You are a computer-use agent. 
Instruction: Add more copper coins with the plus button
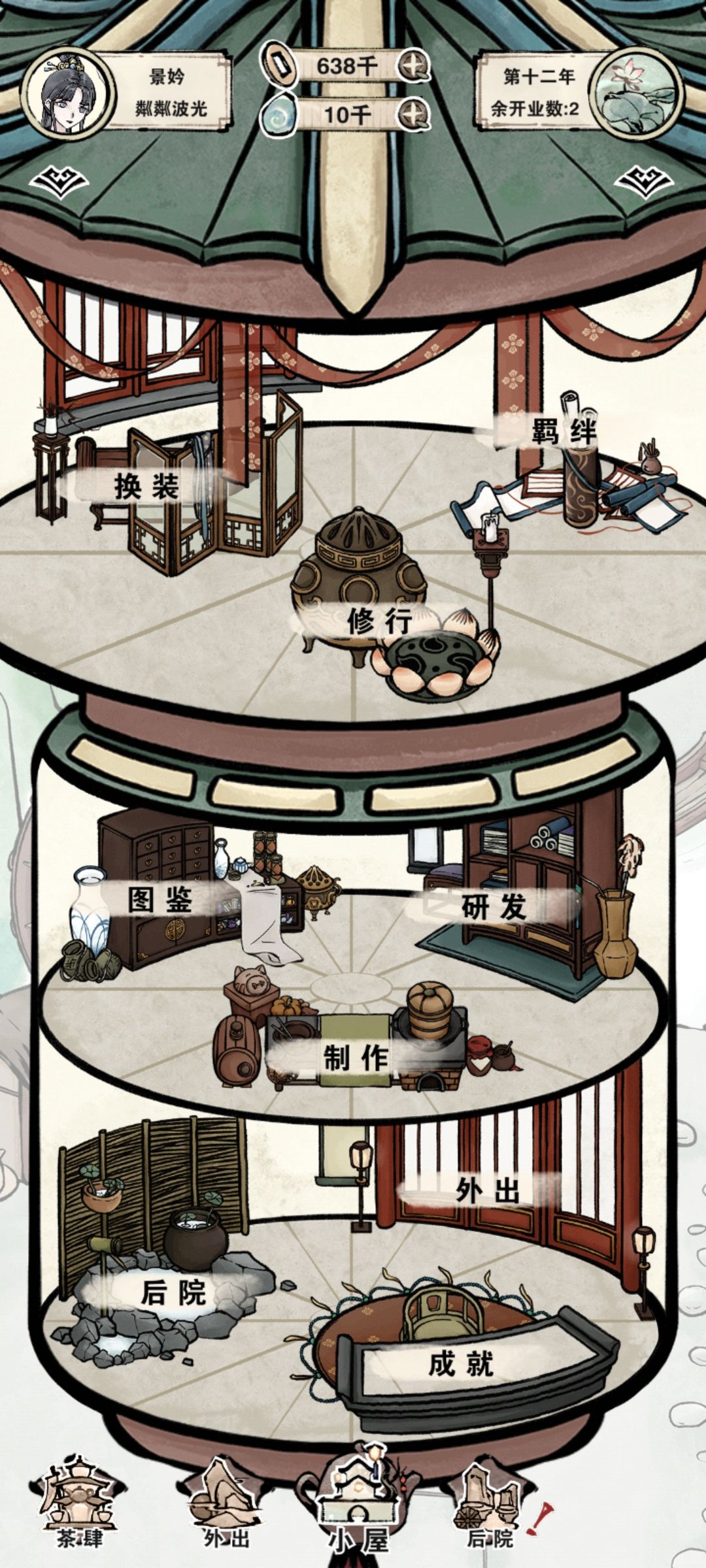pyautogui.click(x=414, y=65)
